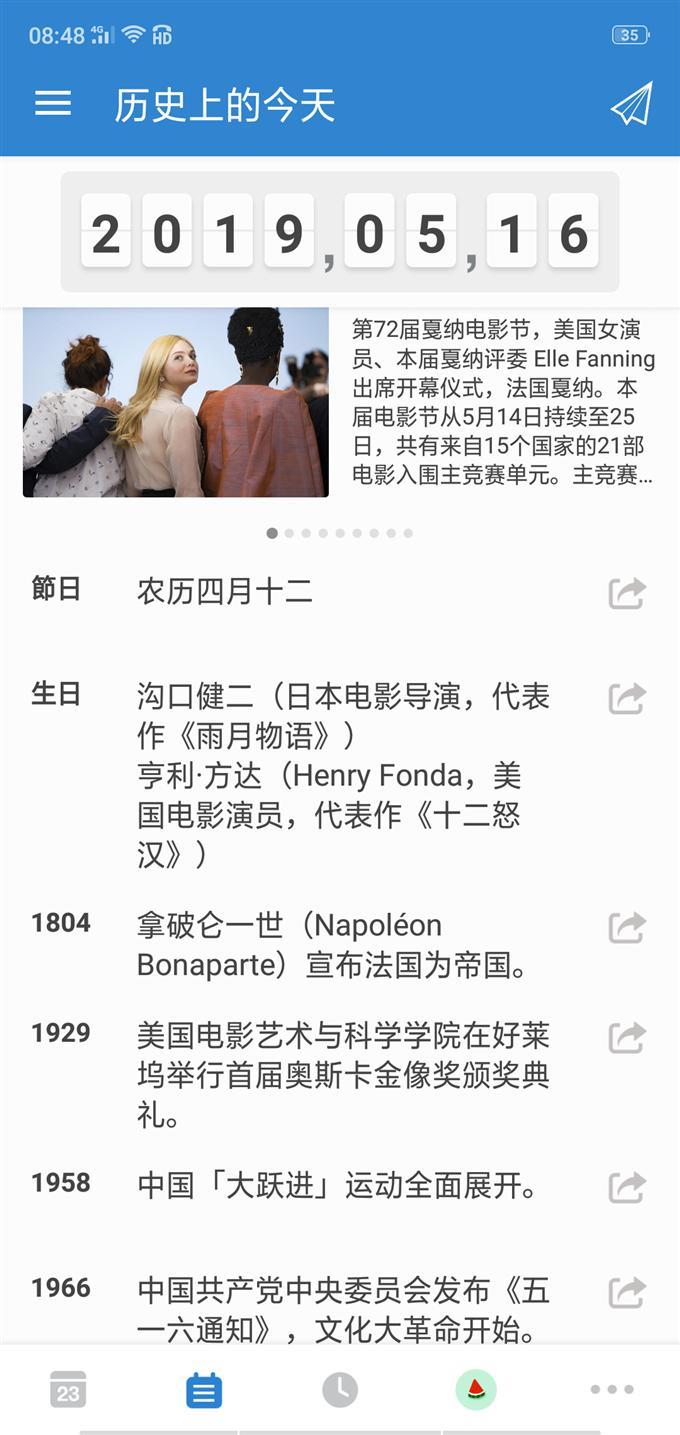680x1435 pixels.
Task: Open the date picker showing 2019,05,16
Action: click(340, 232)
